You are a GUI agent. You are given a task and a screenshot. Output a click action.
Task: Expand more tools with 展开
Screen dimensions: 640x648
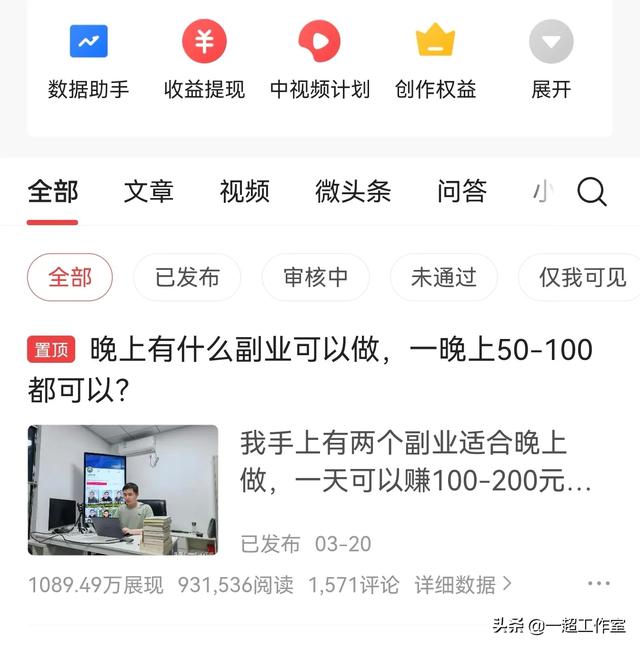click(x=551, y=60)
